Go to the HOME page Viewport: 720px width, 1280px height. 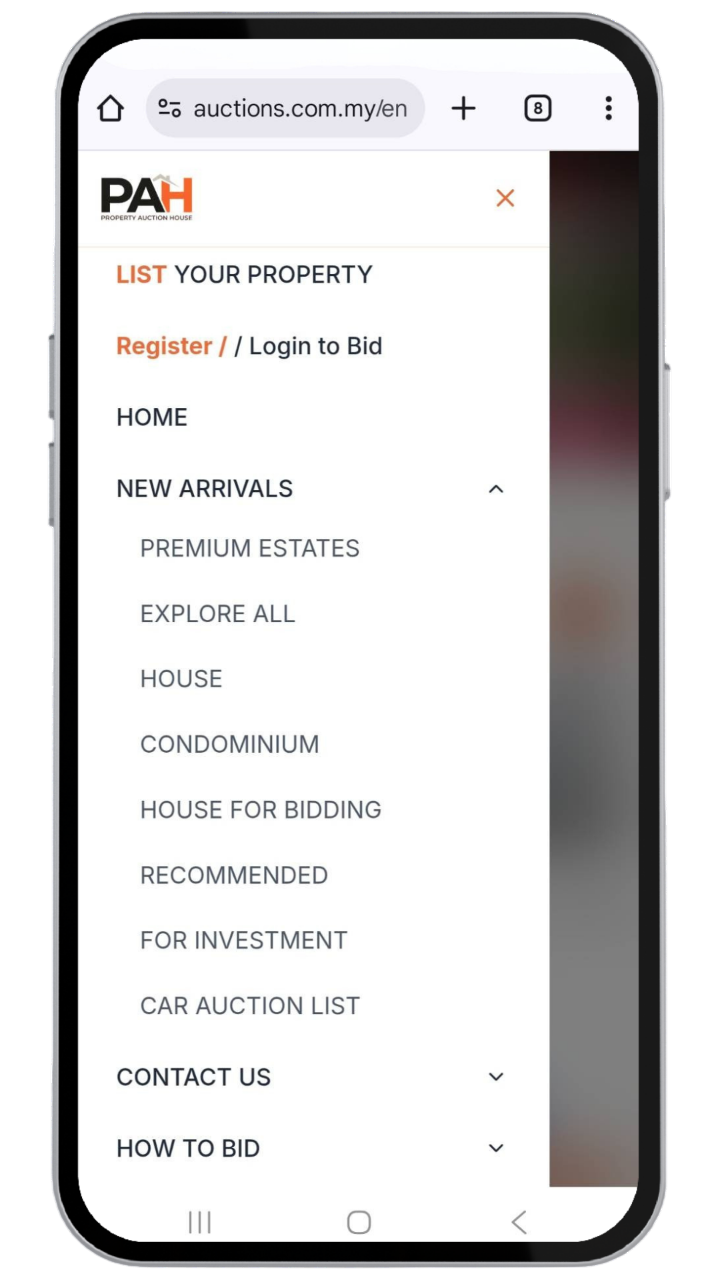[152, 417]
